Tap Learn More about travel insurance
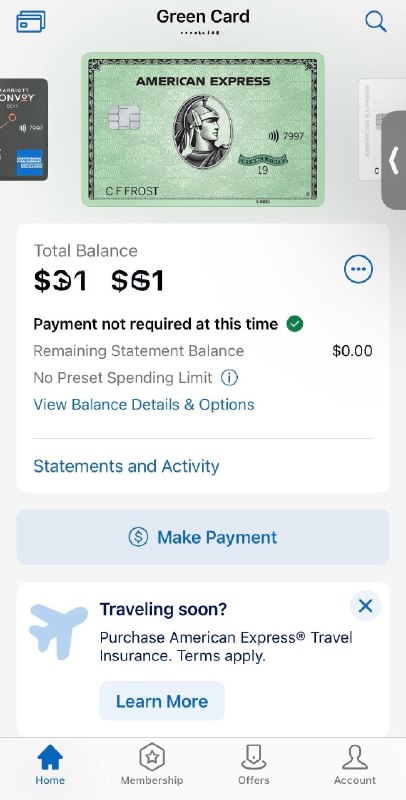The width and height of the screenshot is (406, 800). tap(162, 701)
